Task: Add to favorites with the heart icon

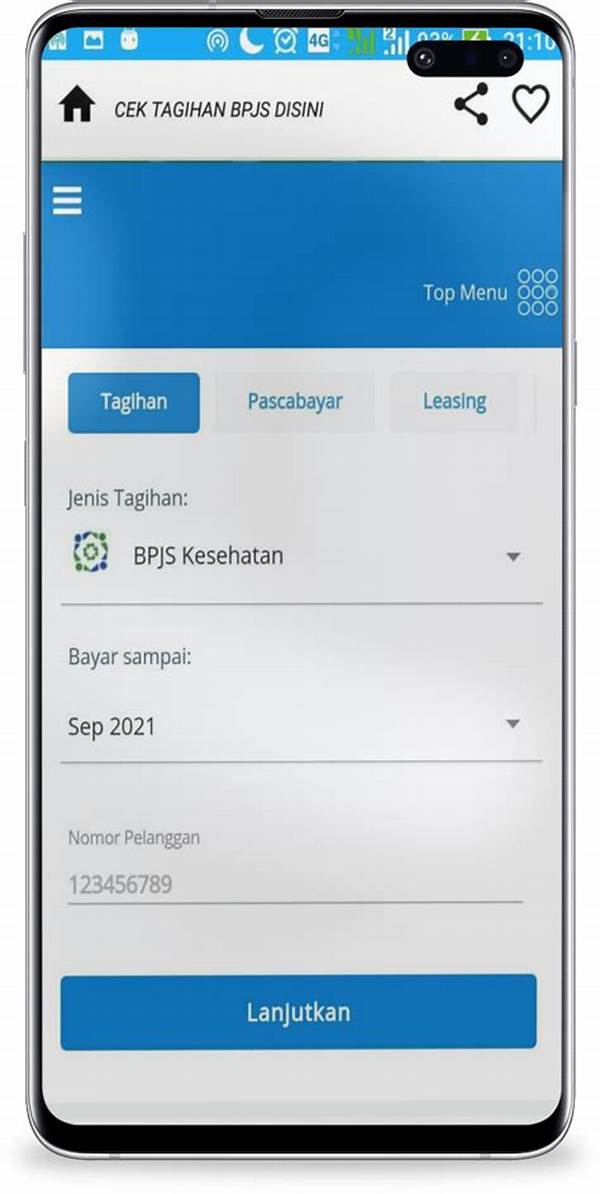Action: [x=531, y=104]
